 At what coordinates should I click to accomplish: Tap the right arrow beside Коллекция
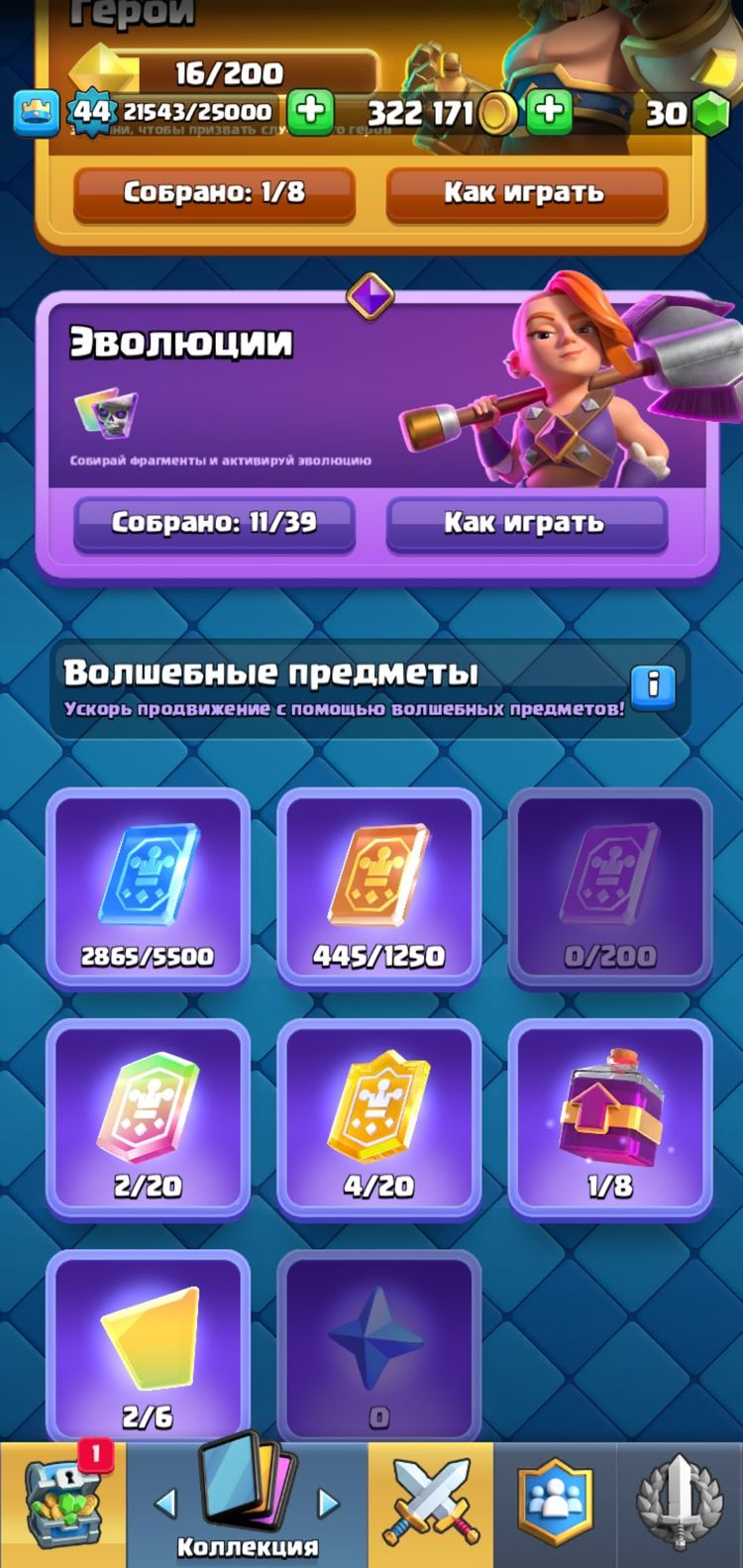[328, 1504]
